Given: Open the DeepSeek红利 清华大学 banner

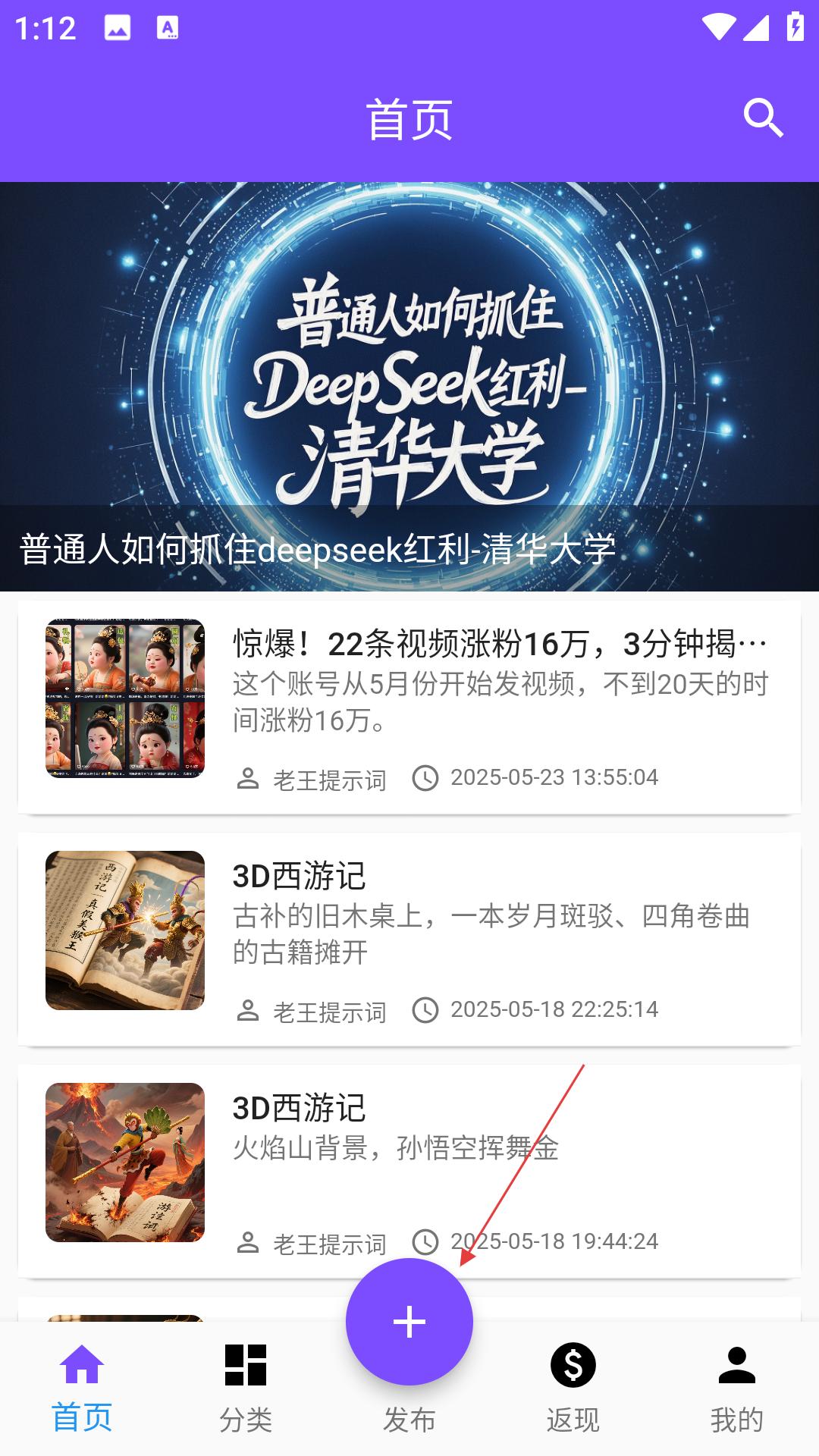Looking at the screenshot, I should [409, 387].
